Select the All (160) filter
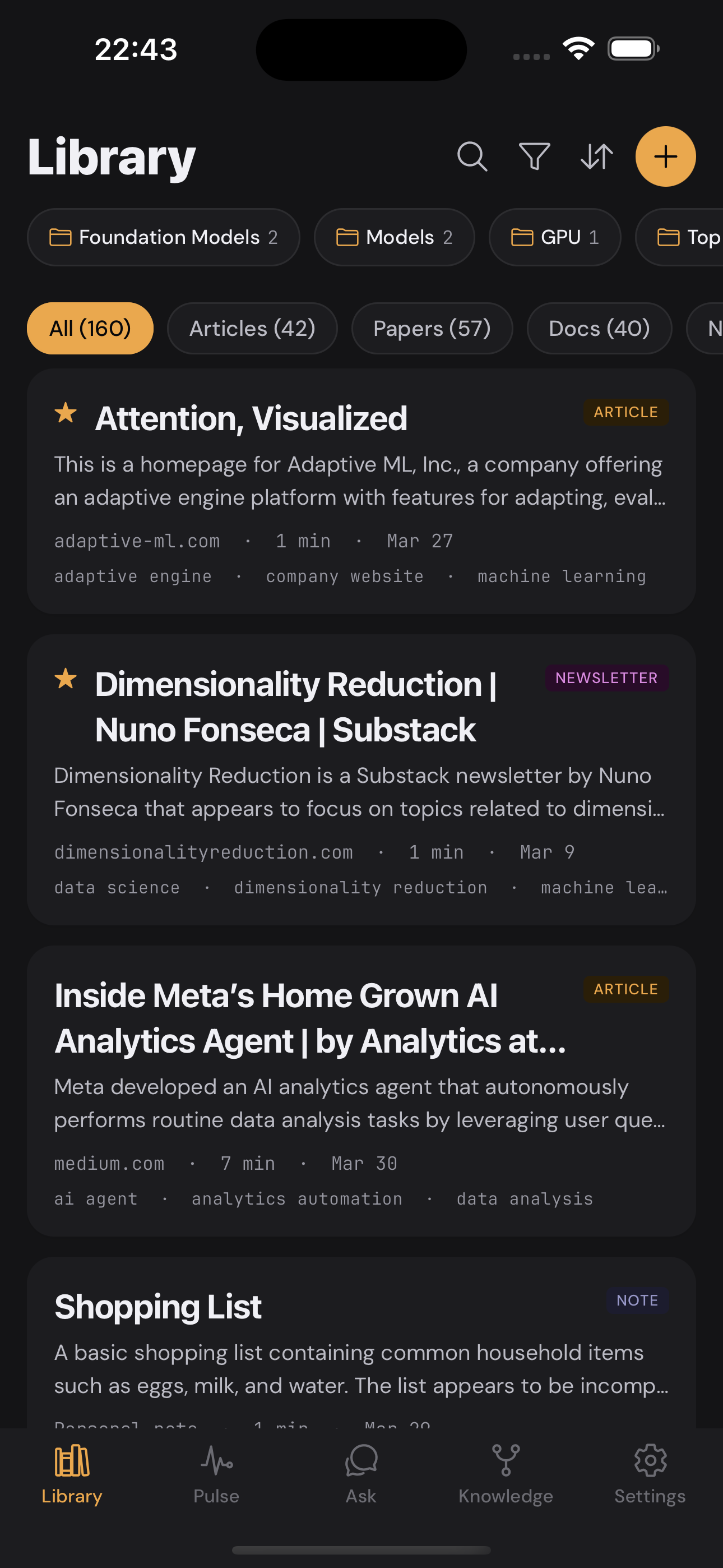The image size is (723, 1568). [x=90, y=328]
